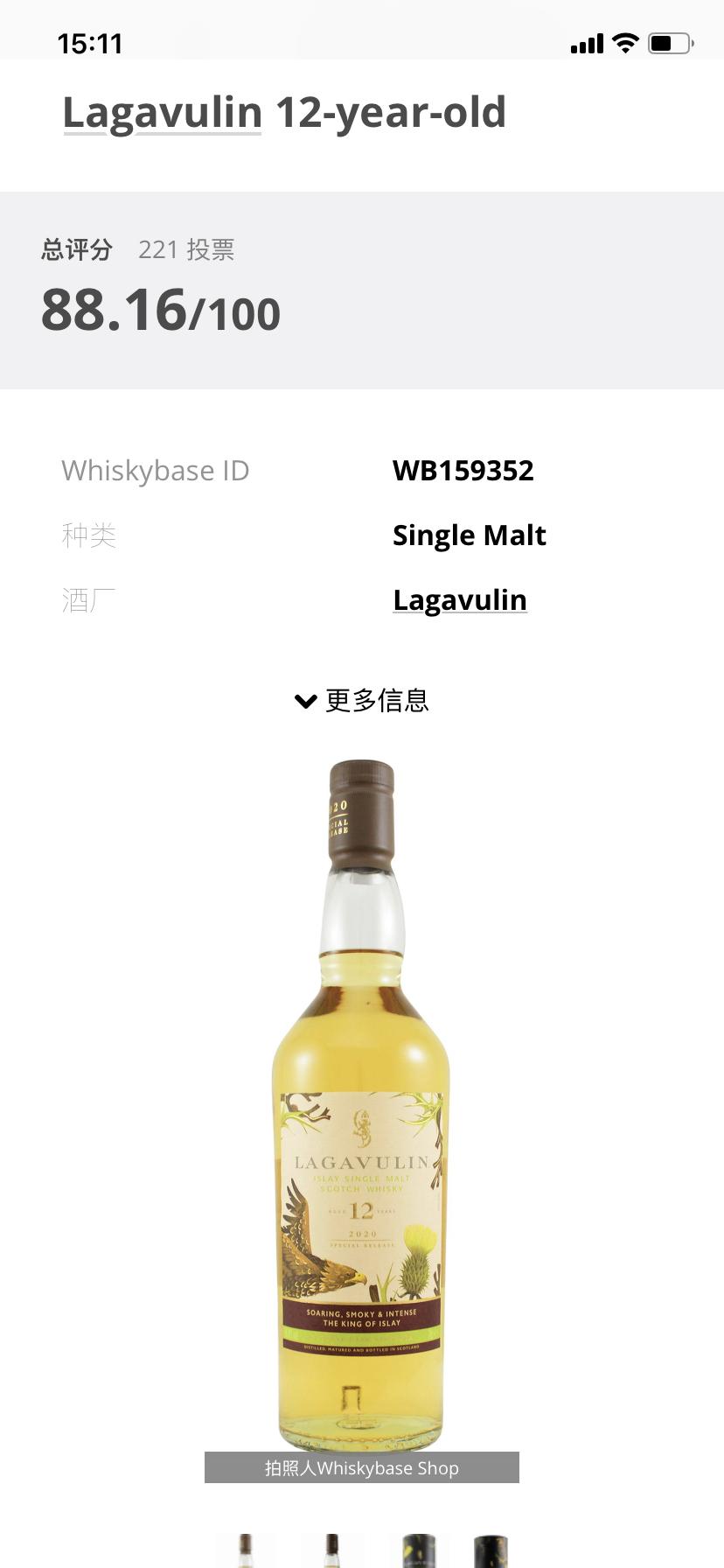
Task: Open the main Lagavulin bottle photo
Action: [361, 1102]
